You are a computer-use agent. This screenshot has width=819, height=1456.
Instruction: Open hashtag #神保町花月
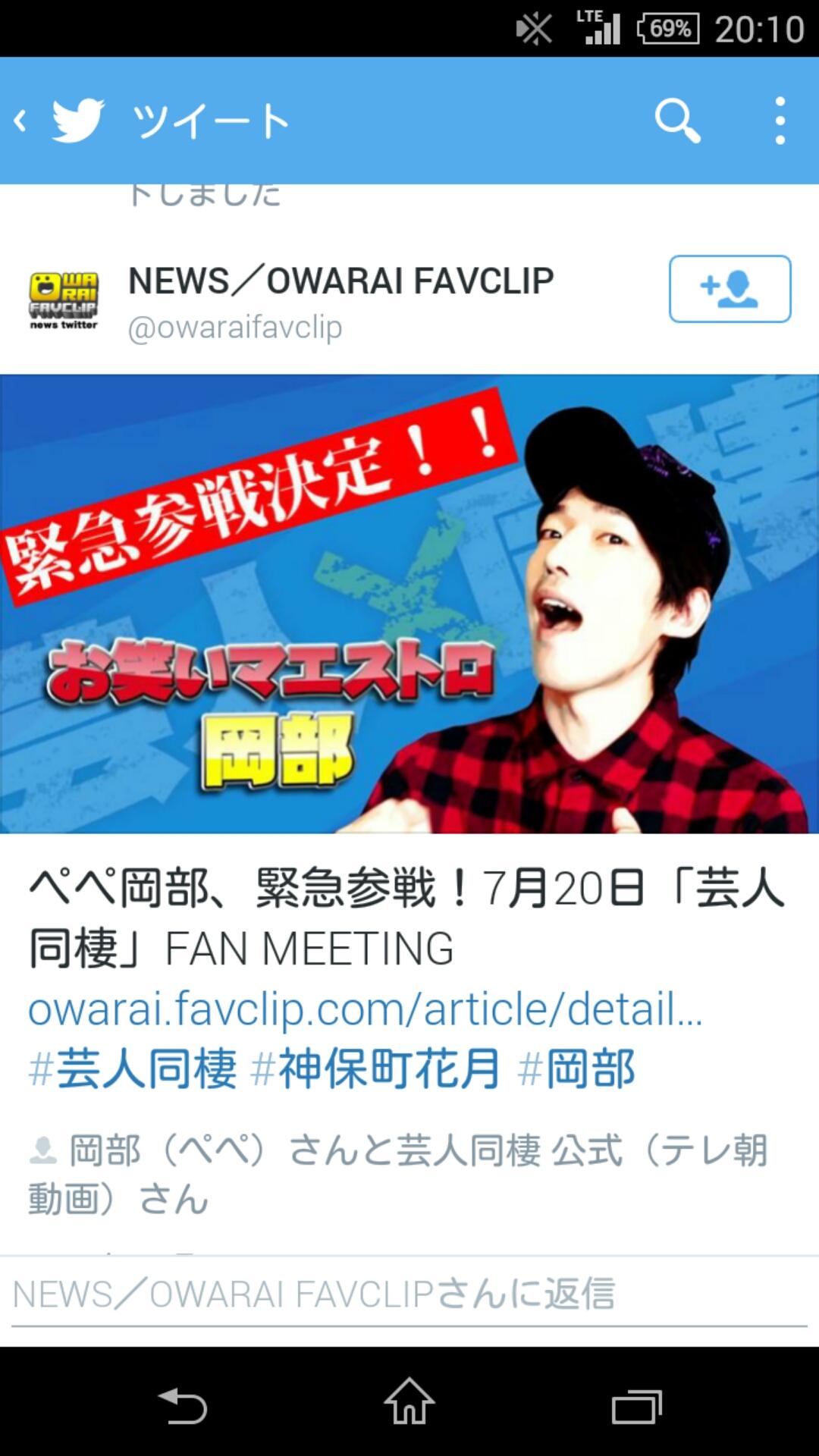click(375, 1069)
